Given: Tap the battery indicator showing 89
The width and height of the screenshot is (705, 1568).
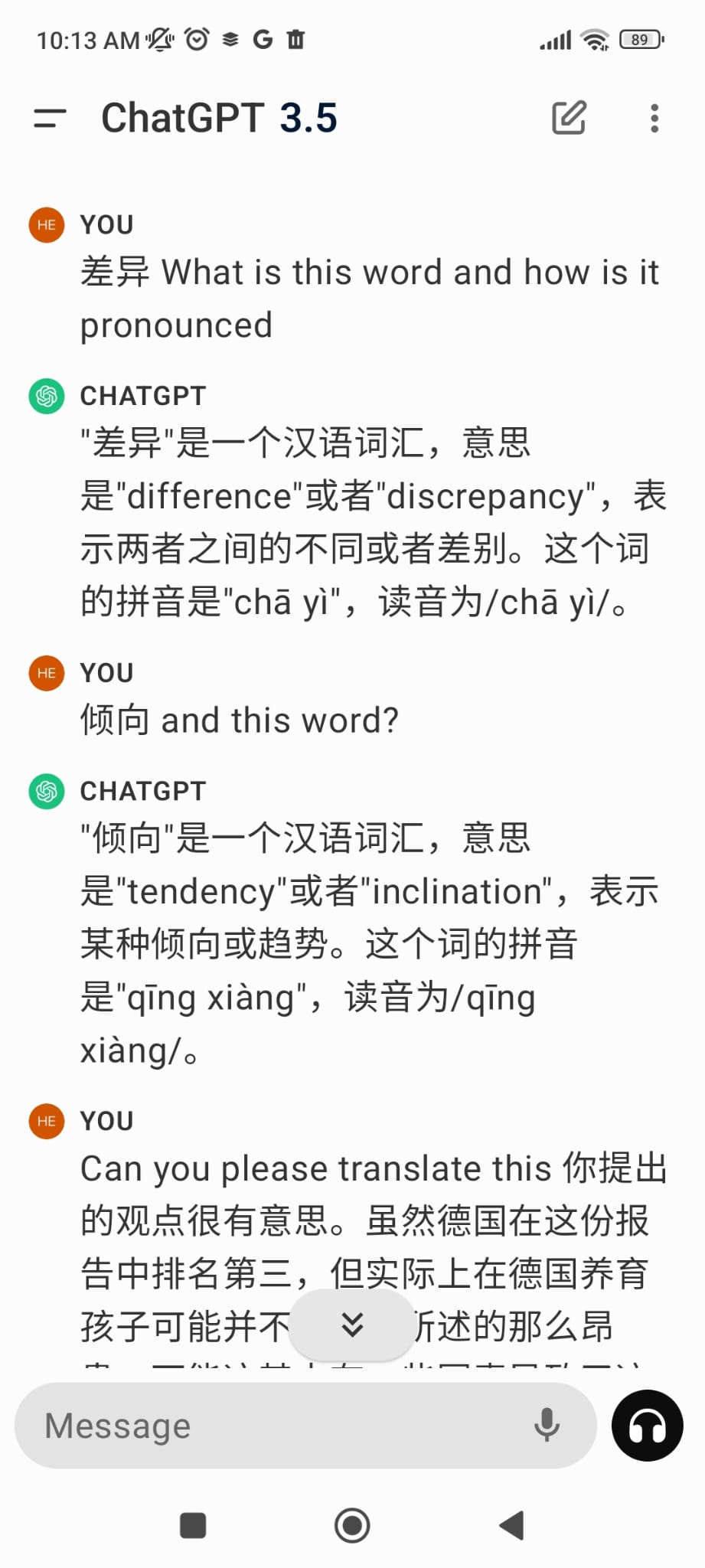Looking at the screenshot, I should pos(641,38).
